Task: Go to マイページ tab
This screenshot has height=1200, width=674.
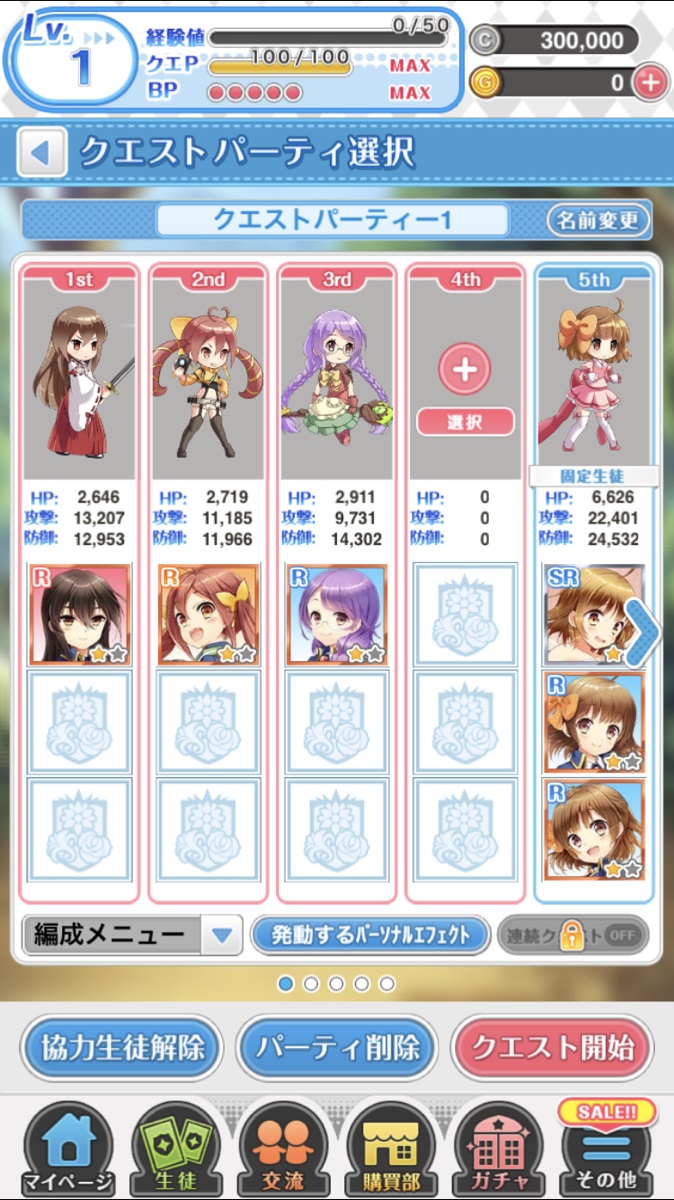Action: [68, 1150]
